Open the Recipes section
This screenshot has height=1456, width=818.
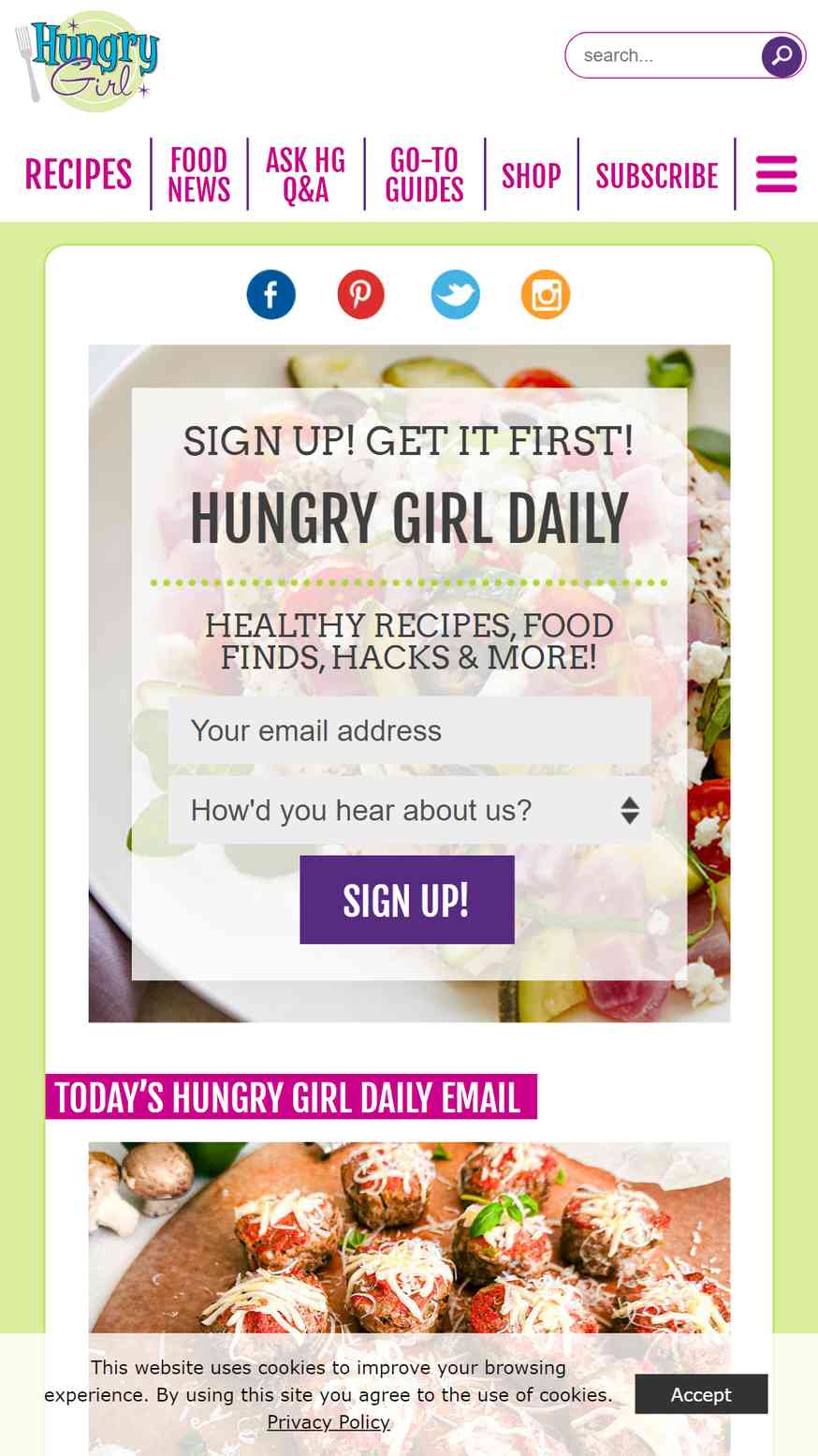(x=78, y=175)
